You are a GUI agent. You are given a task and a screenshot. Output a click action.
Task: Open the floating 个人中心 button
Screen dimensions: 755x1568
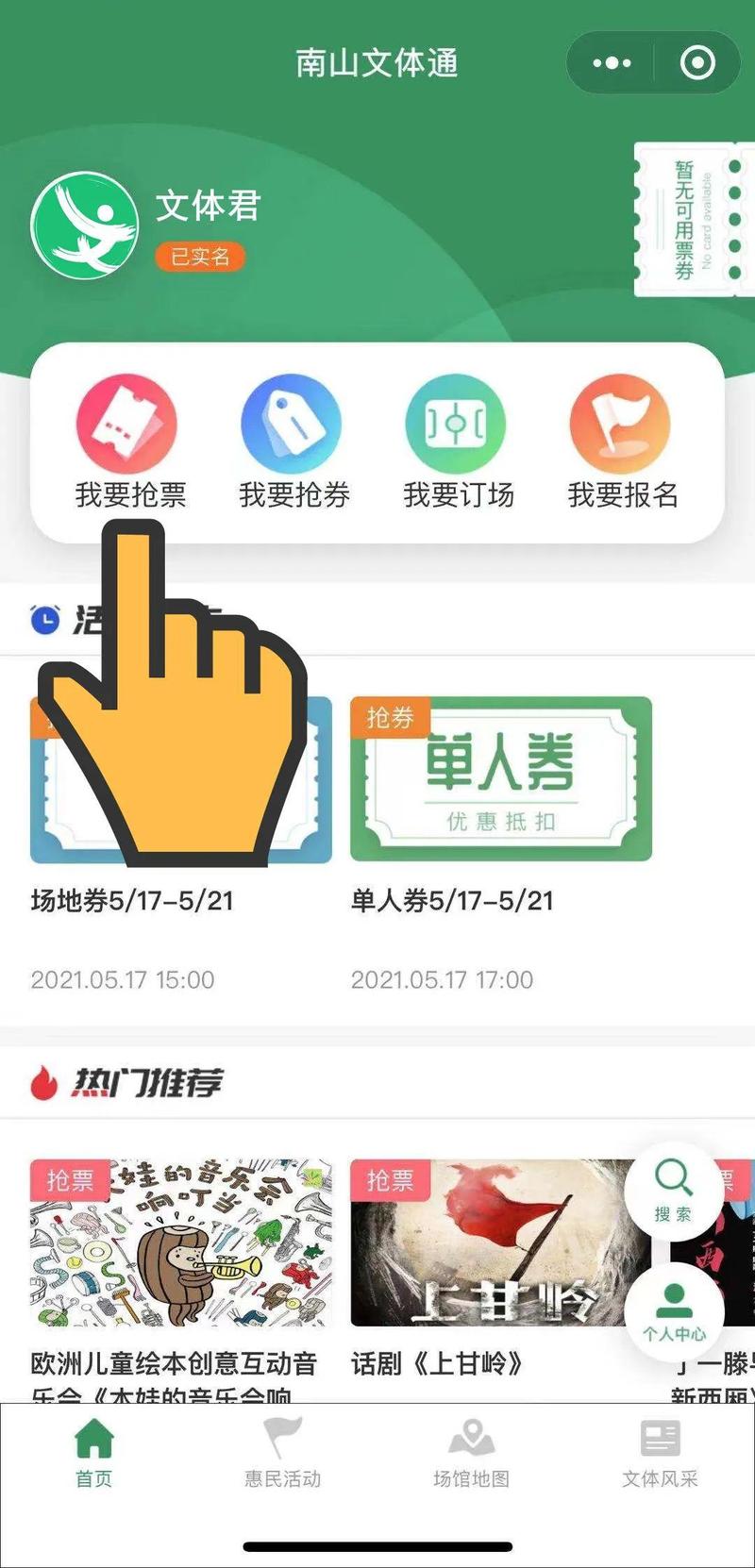[674, 1311]
